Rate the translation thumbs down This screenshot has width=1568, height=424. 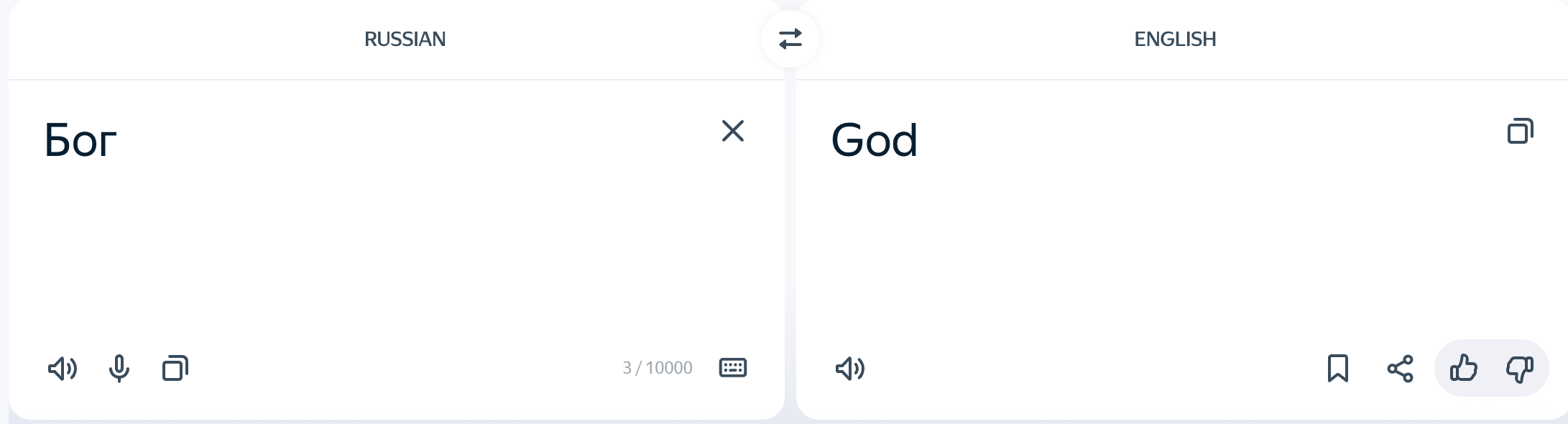(1519, 369)
